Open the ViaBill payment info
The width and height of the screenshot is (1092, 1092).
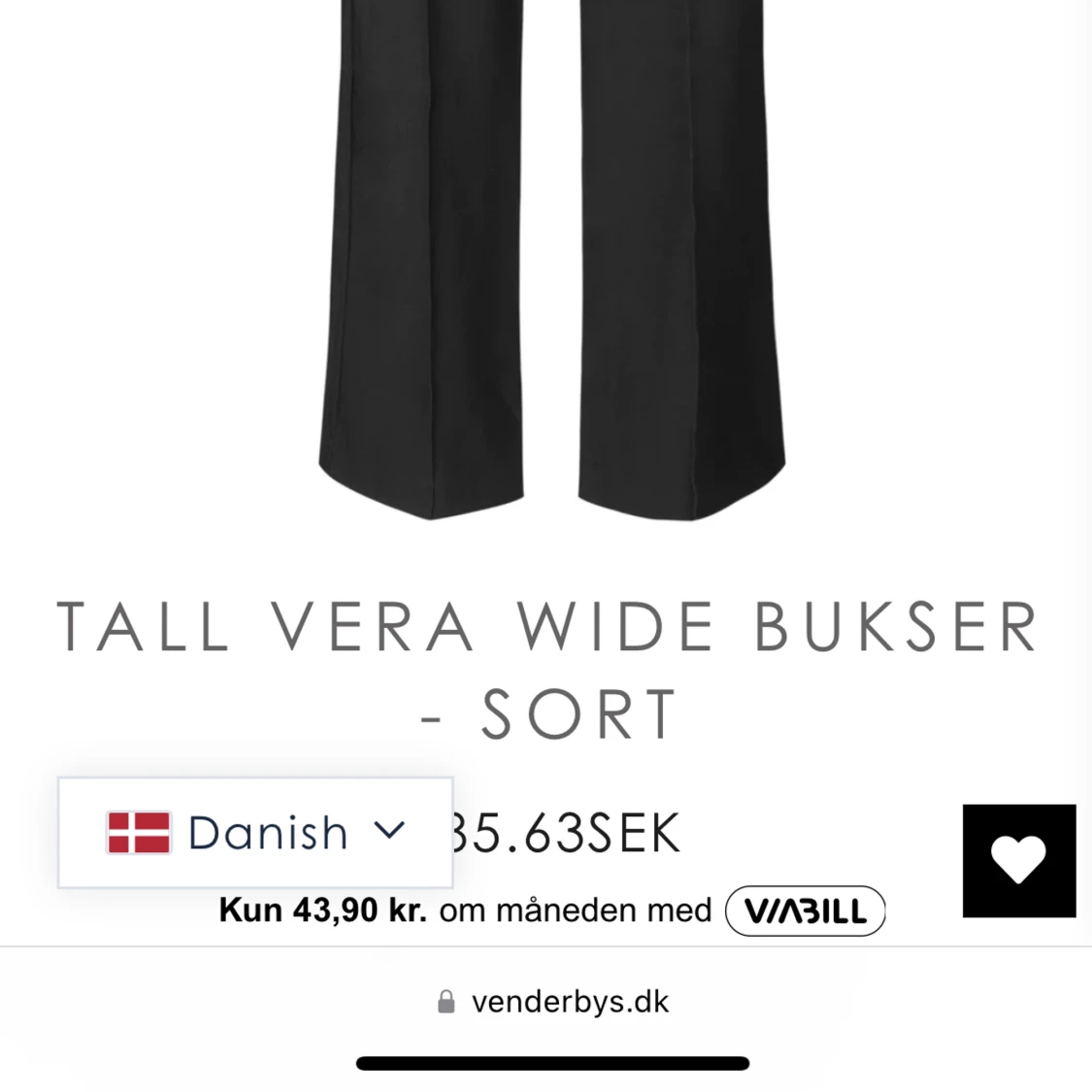[805, 910]
